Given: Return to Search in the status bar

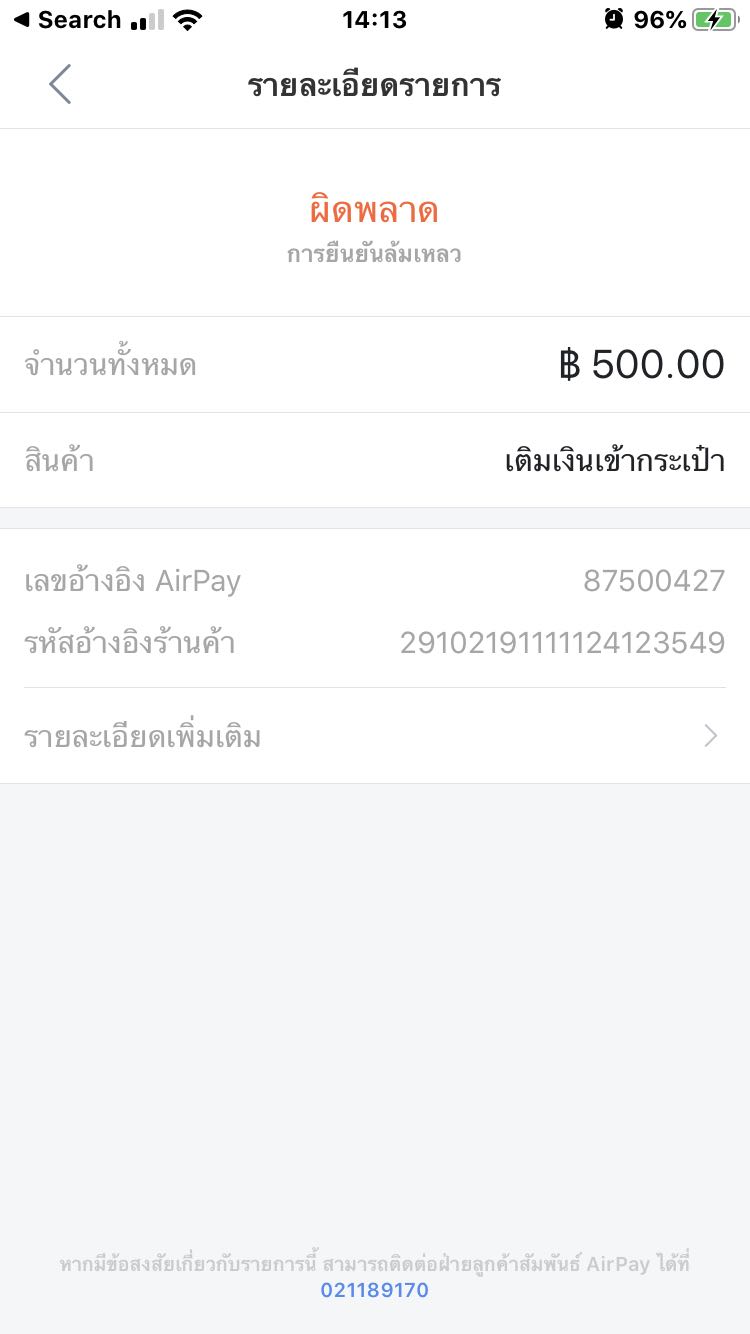Looking at the screenshot, I should [x=66, y=20].
